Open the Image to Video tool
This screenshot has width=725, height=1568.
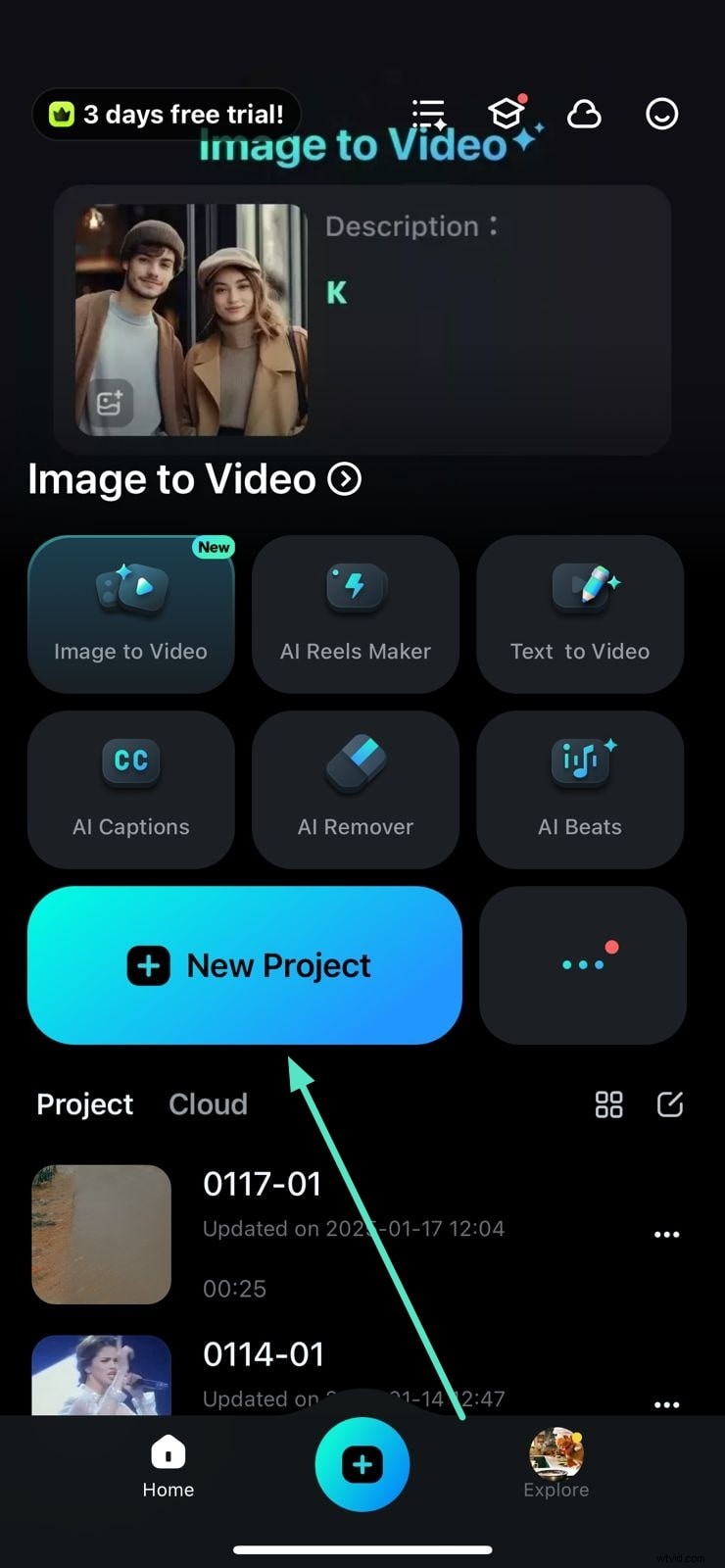point(130,612)
